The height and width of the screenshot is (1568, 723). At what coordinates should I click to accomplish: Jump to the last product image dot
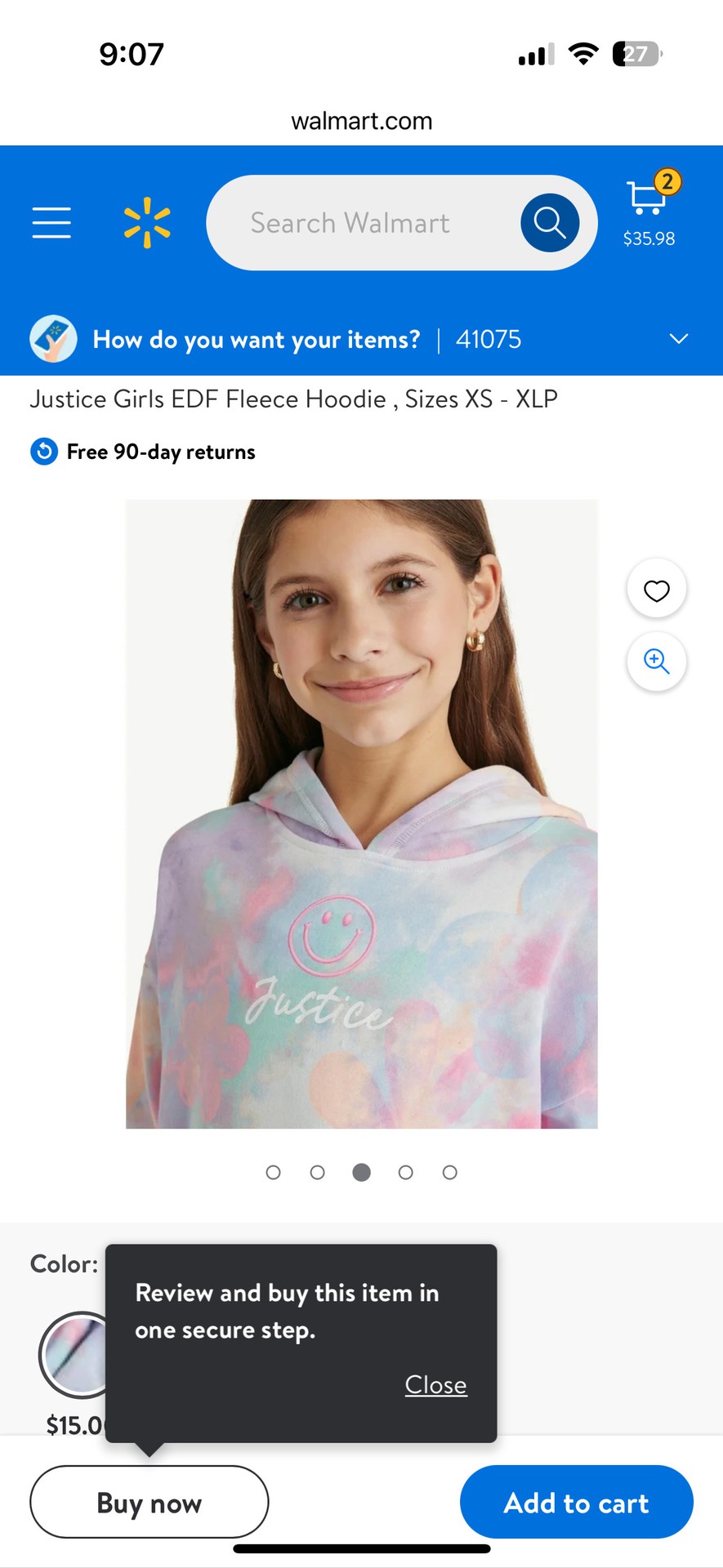[449, 1173]
